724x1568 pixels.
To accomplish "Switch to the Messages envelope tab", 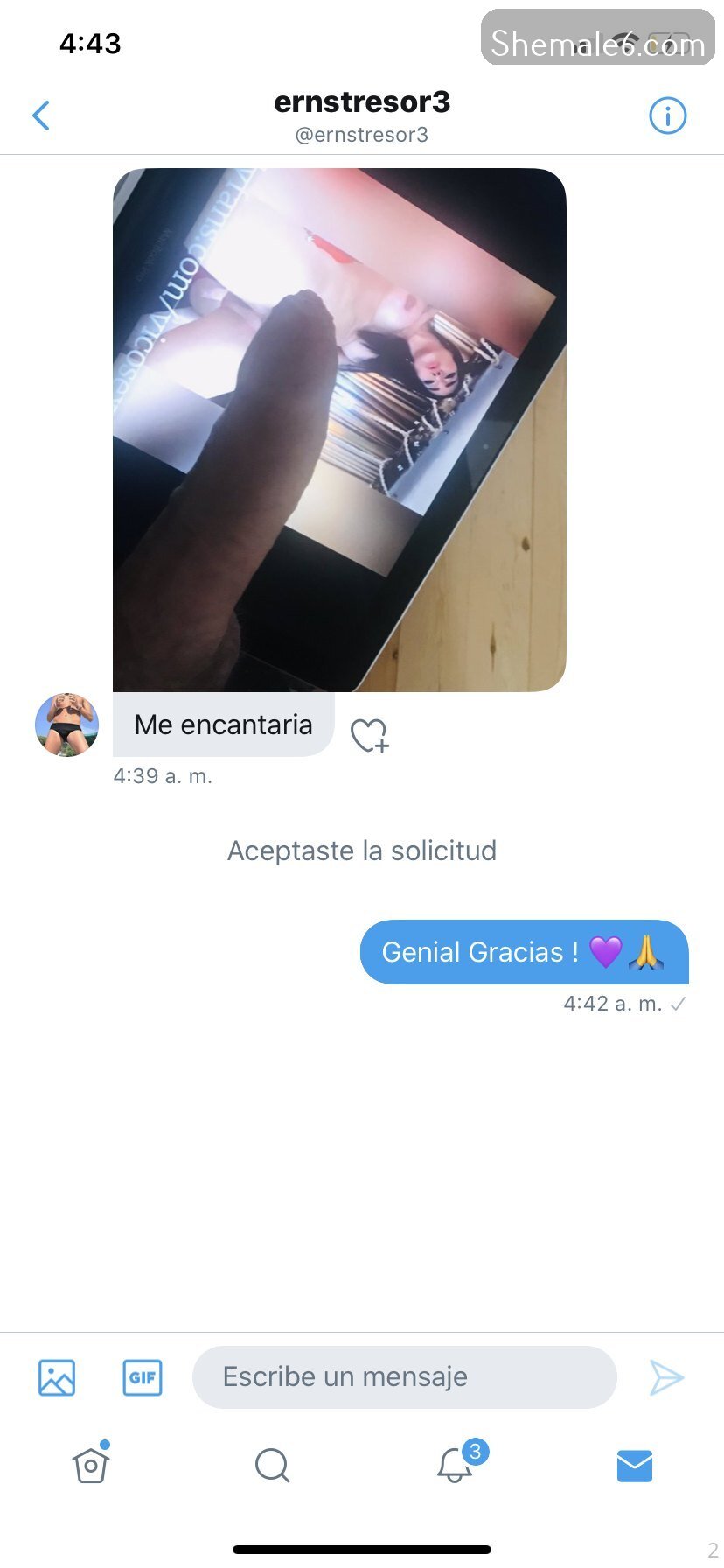I will (x=634, y=1465).
